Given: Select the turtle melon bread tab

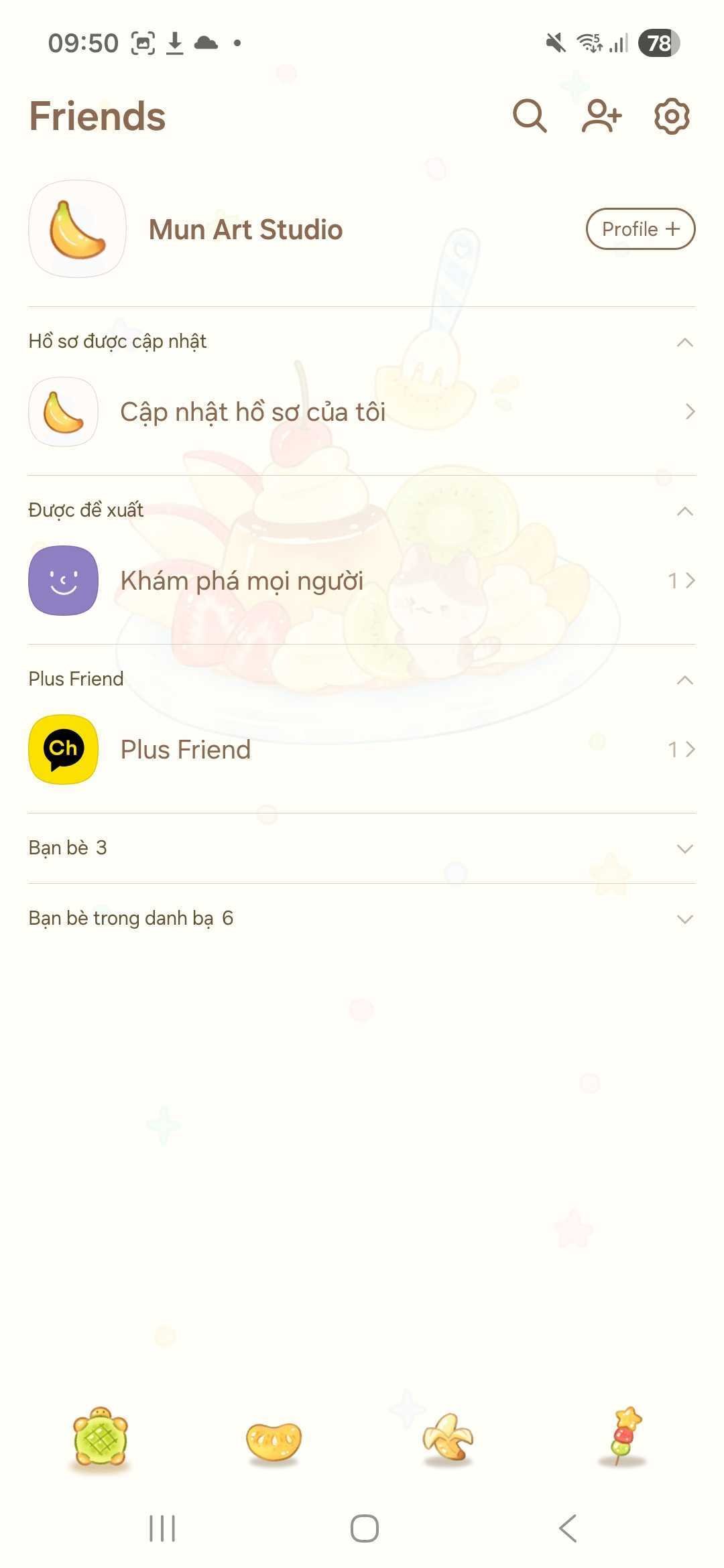Looking at the screenshot, I should (x=101, y=1437).
